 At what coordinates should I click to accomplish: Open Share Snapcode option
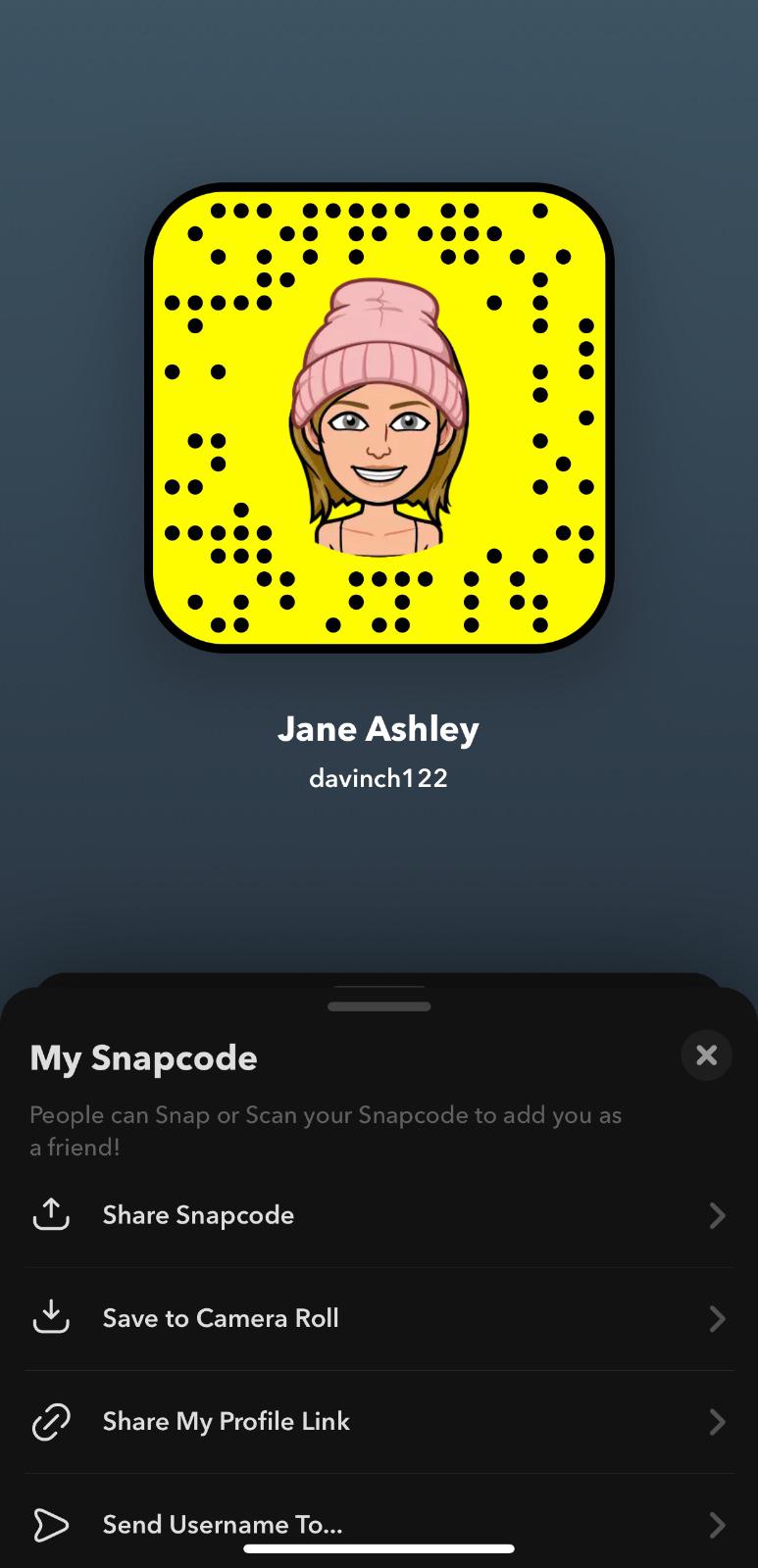click(x=379, y=1215)
